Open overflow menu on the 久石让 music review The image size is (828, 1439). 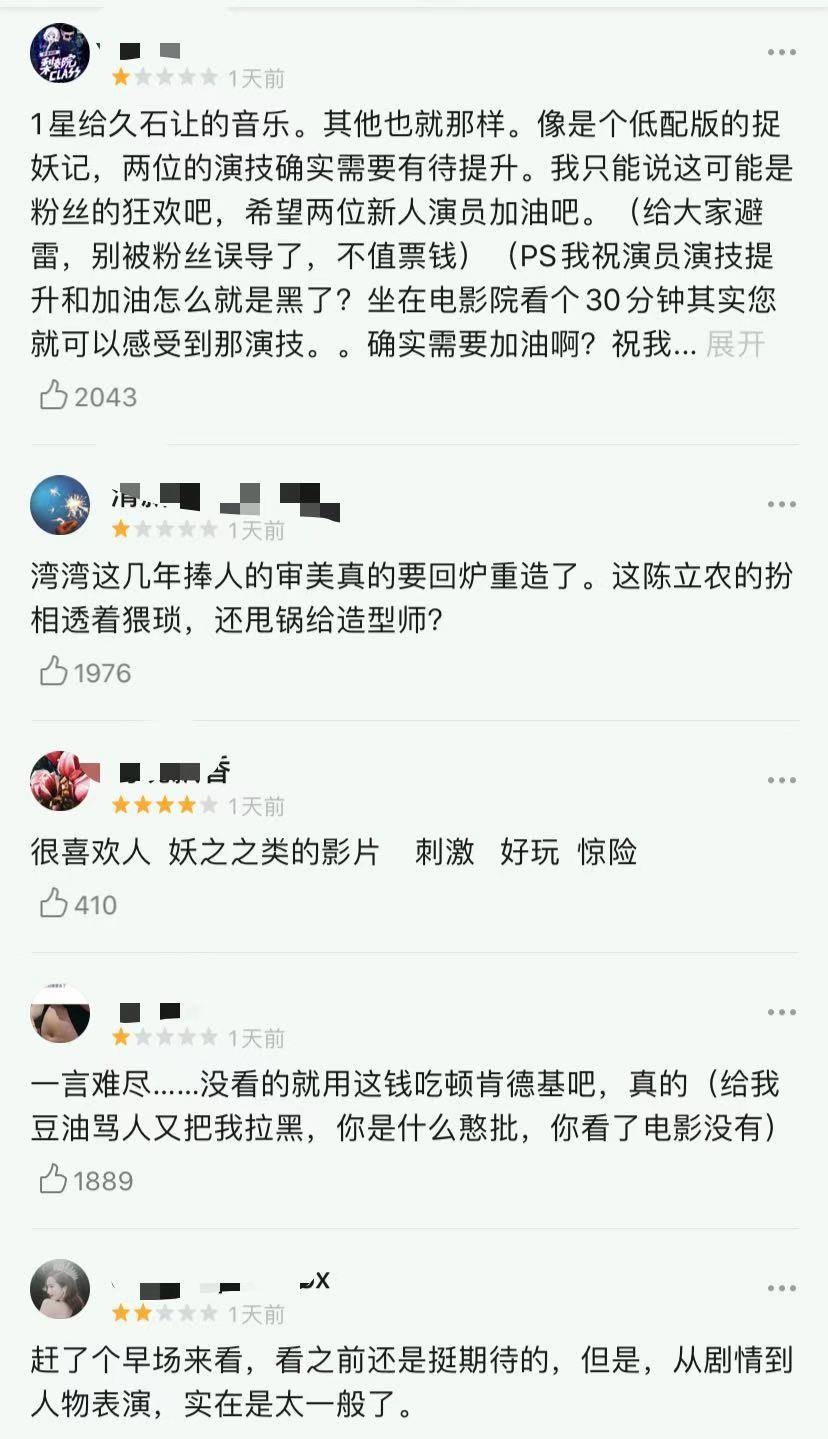(781, 52)
